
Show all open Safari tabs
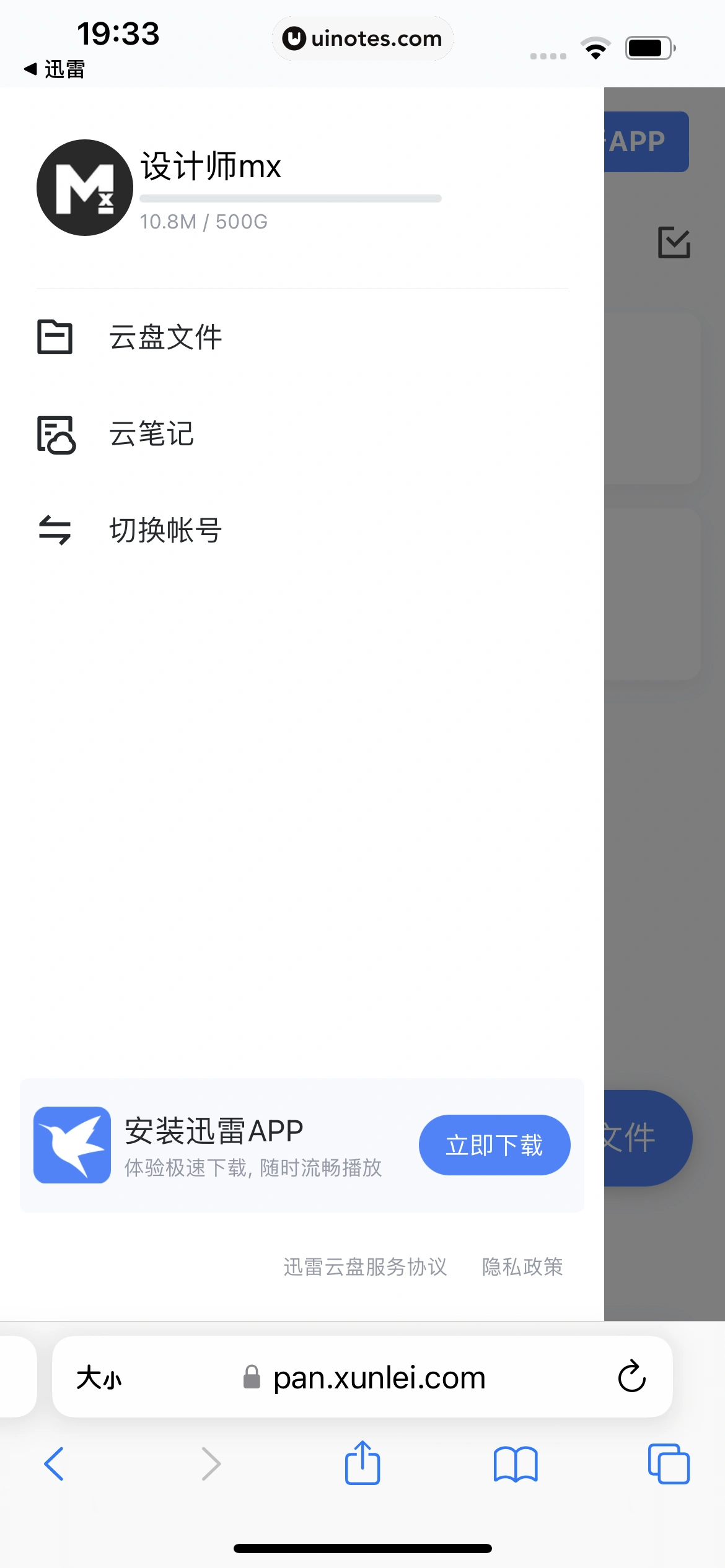coord(668,1464)
